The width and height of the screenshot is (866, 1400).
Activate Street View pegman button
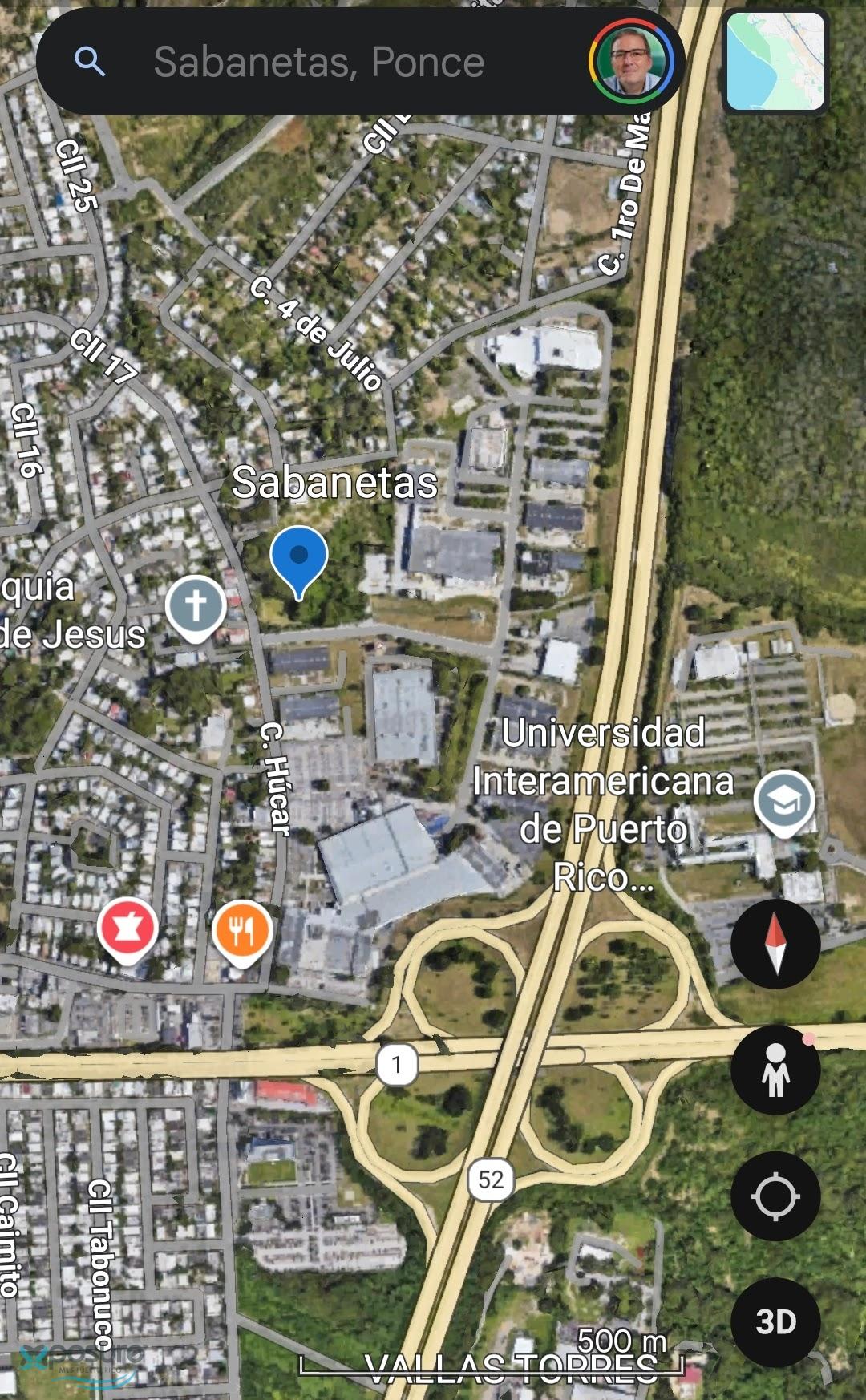[x=775, y=1070]
